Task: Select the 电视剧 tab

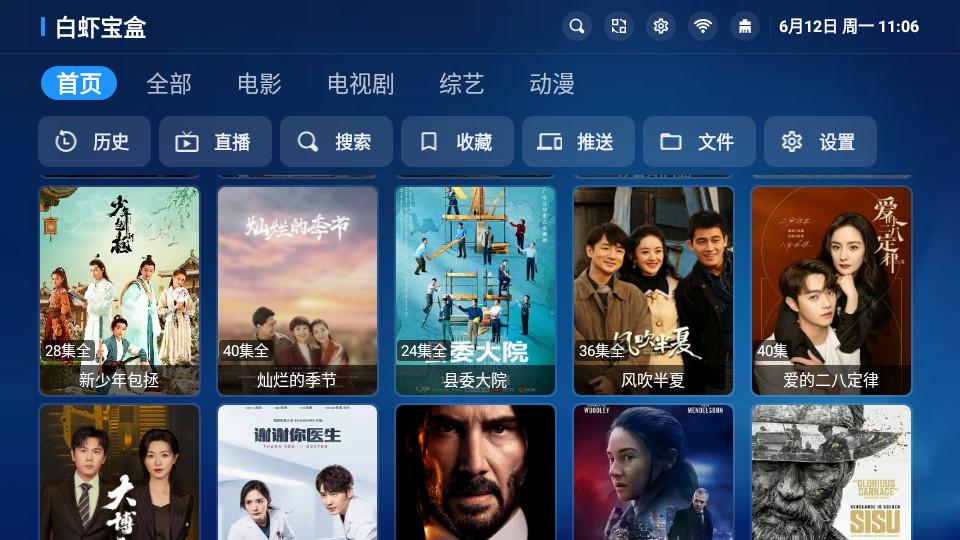Action: tap(360, 84)
